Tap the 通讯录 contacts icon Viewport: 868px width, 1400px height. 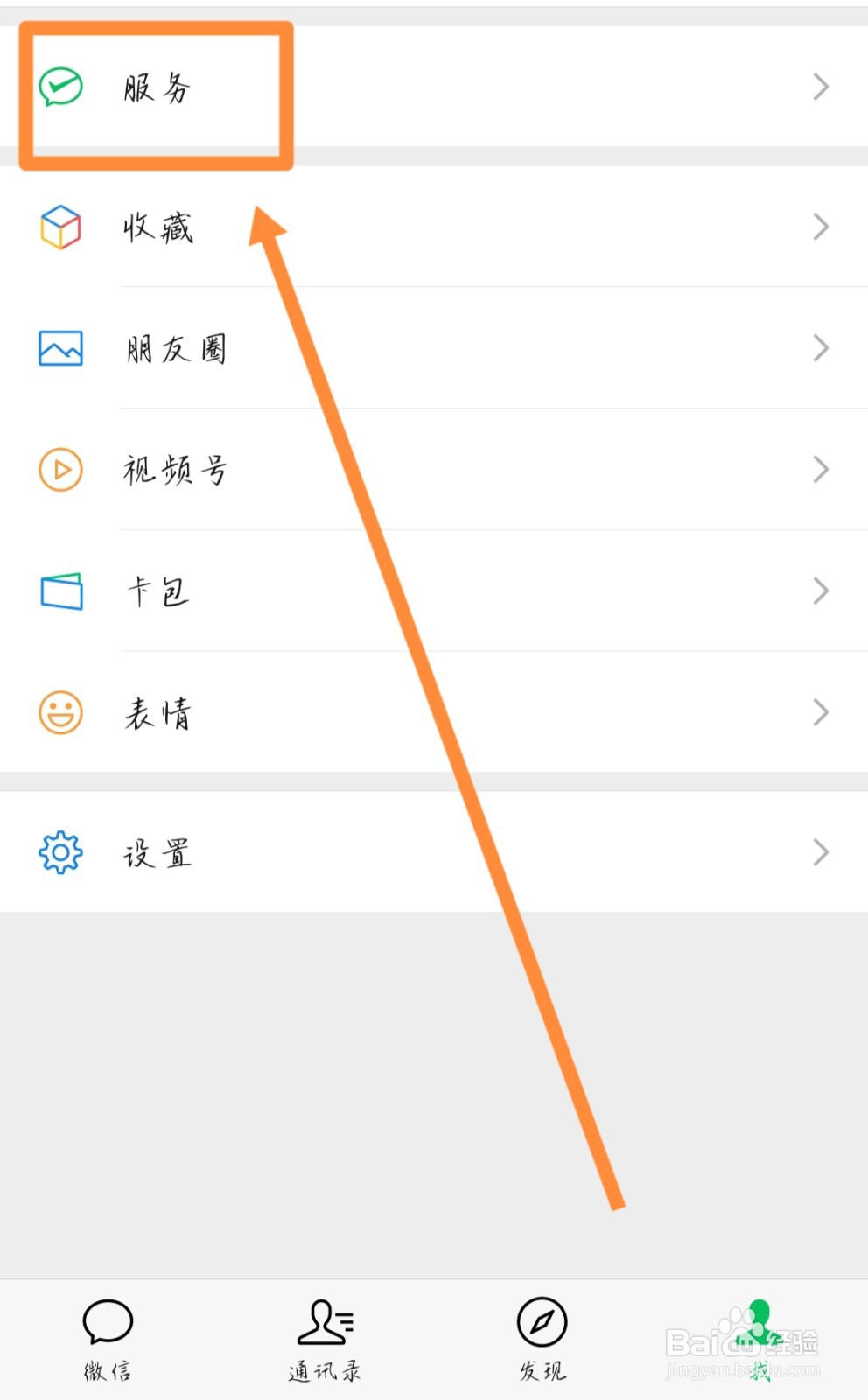(x=325, y=1326)
